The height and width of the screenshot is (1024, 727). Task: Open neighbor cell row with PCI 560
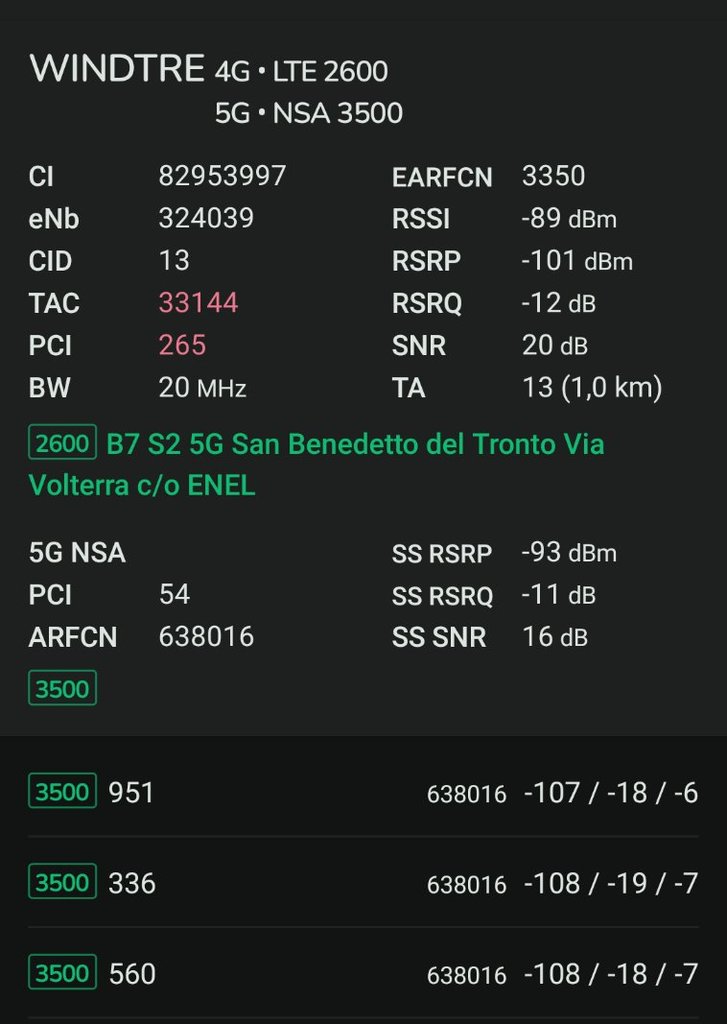coord(363,973)
